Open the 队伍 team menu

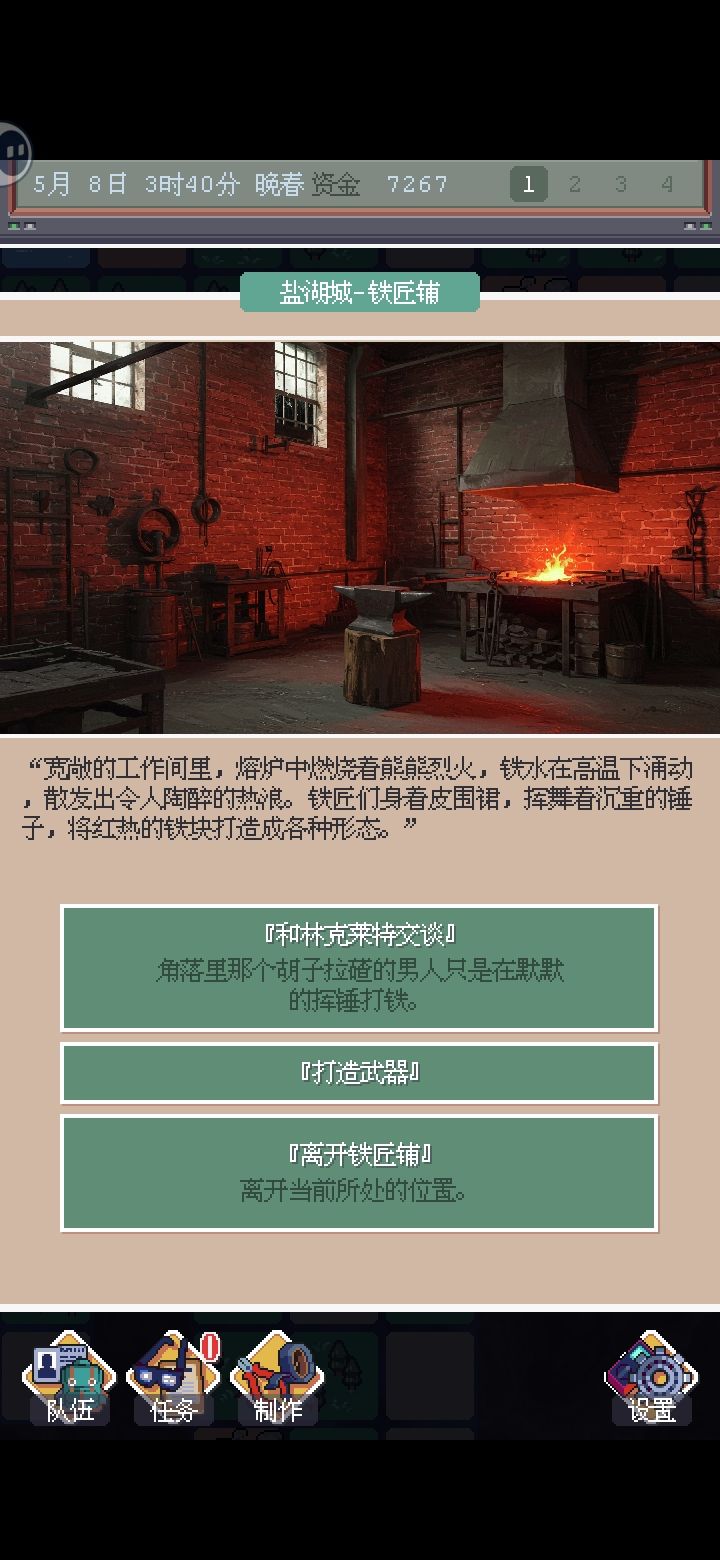coord(68,1378)
